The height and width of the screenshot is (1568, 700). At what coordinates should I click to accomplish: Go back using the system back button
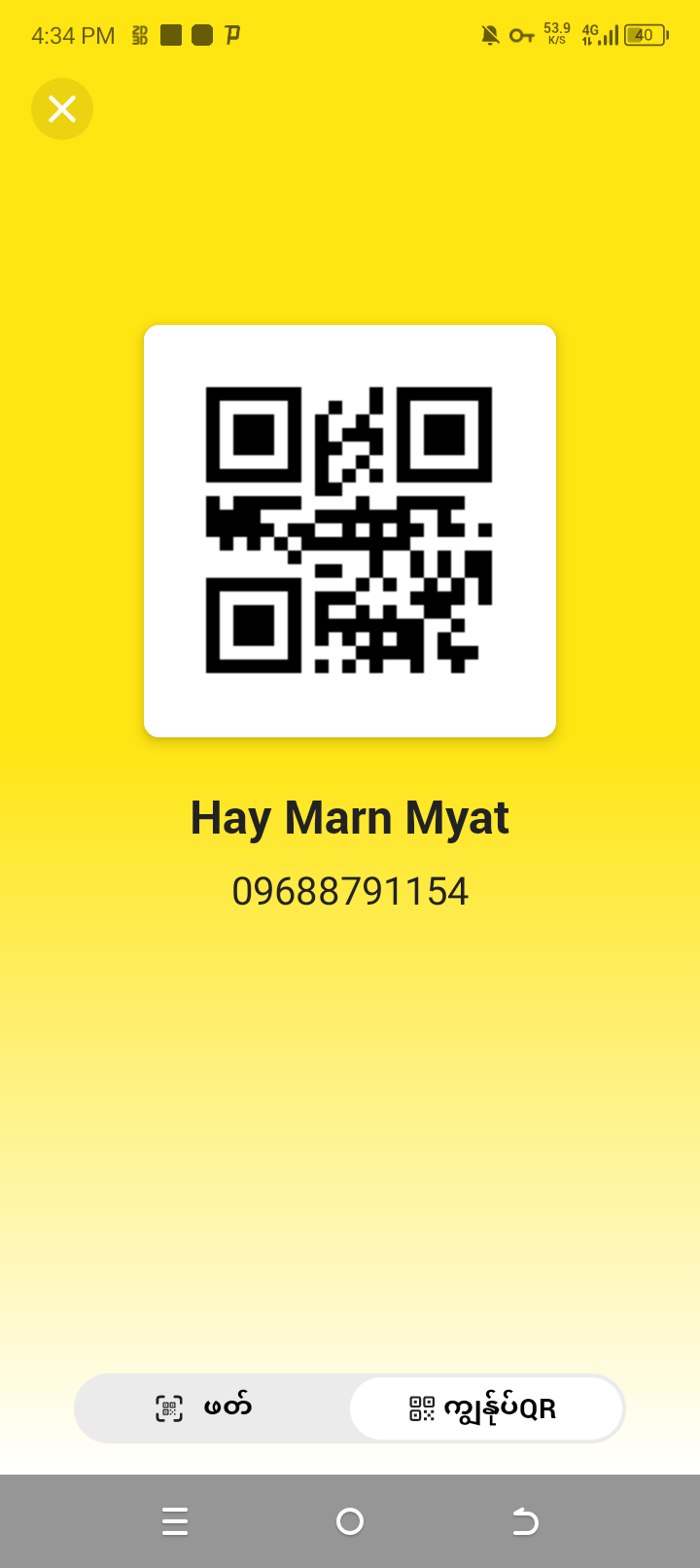pyautogui.click(x=525, y=1520)
